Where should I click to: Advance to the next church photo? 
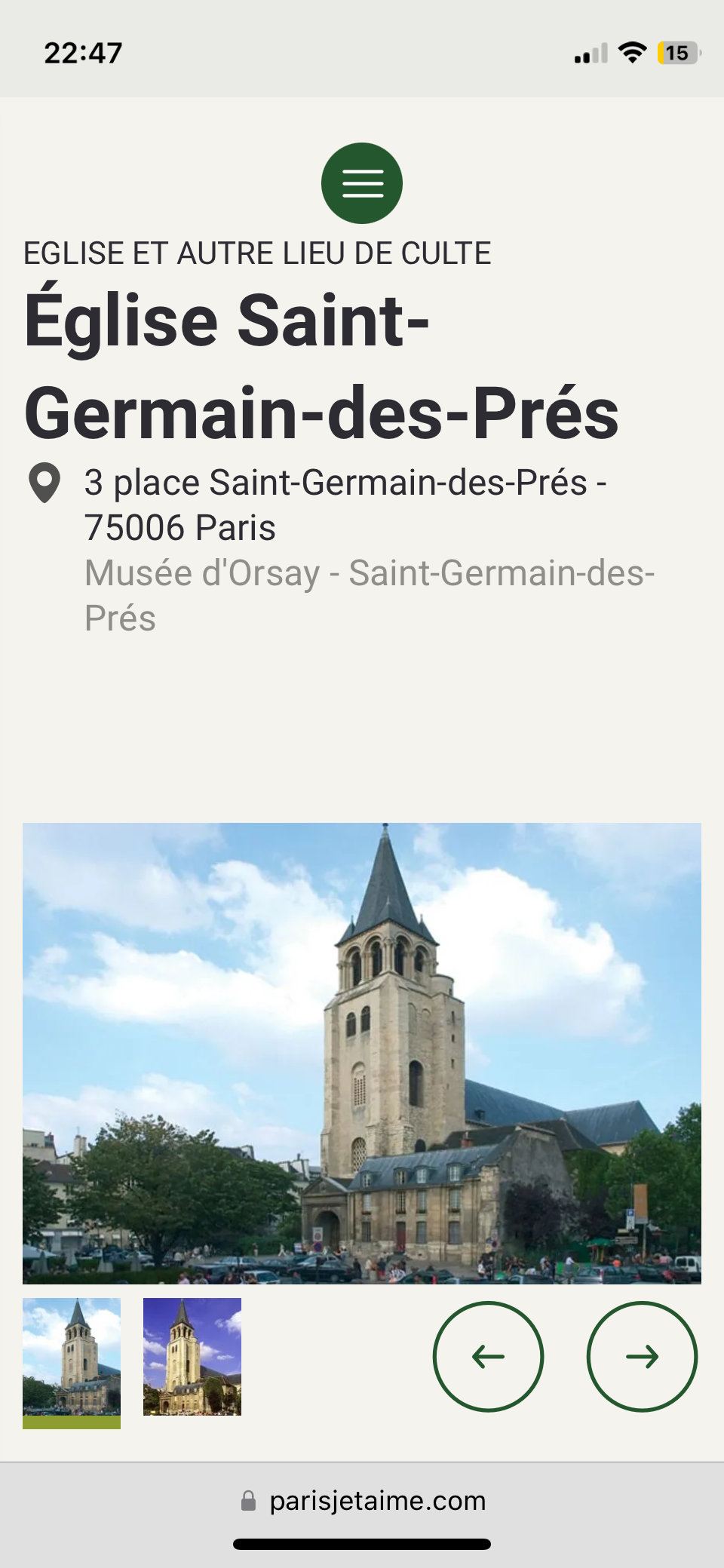click(x=642, y=1356)
